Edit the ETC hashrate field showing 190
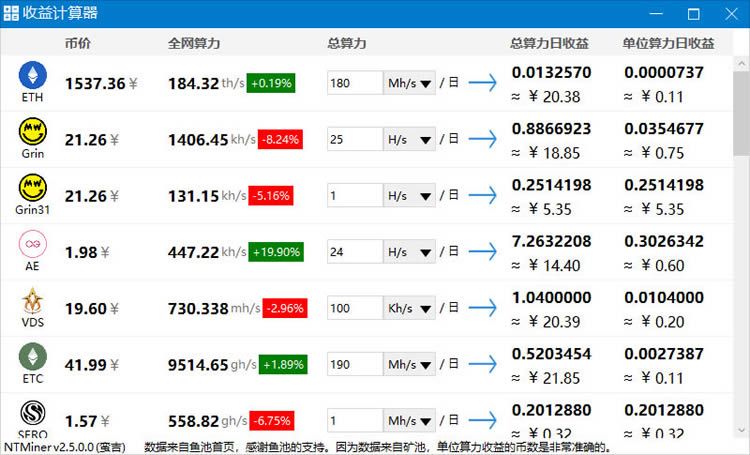This screenshot has width=750, height=455. 355,364
